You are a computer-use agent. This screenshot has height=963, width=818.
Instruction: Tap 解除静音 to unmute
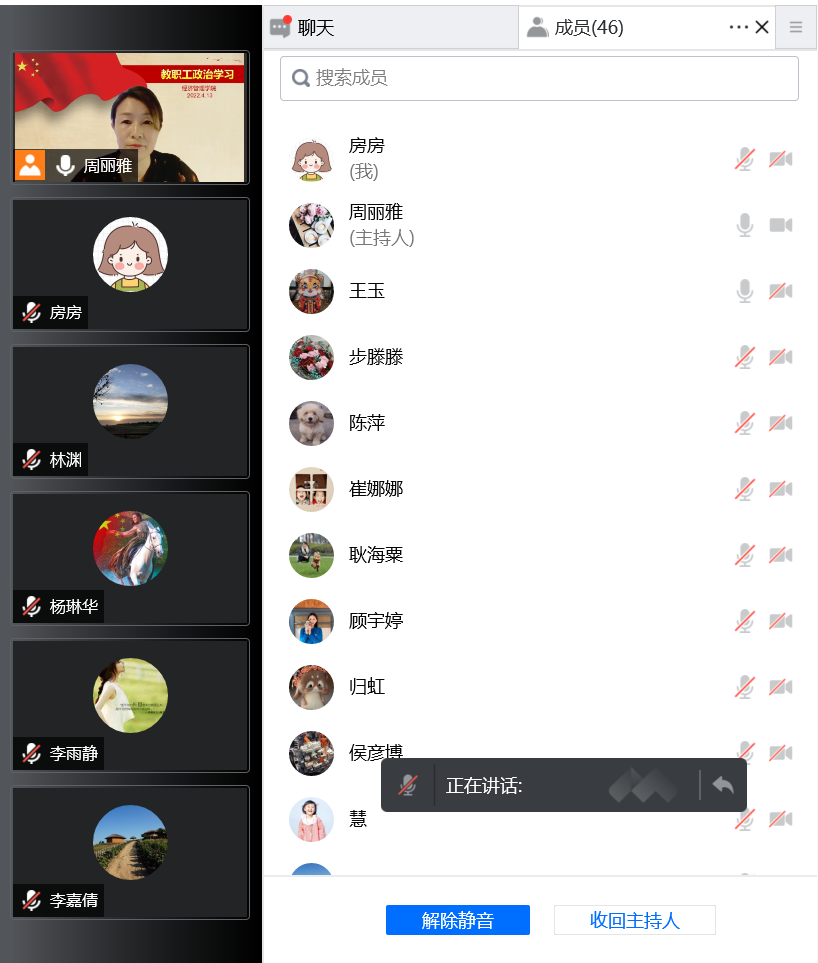coord(457,920)
